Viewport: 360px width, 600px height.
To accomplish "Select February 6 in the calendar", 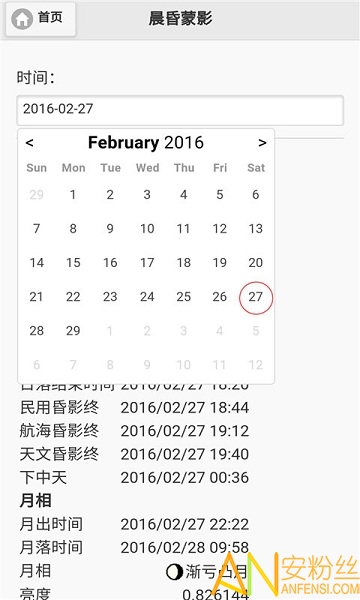I will pos(256,195).
